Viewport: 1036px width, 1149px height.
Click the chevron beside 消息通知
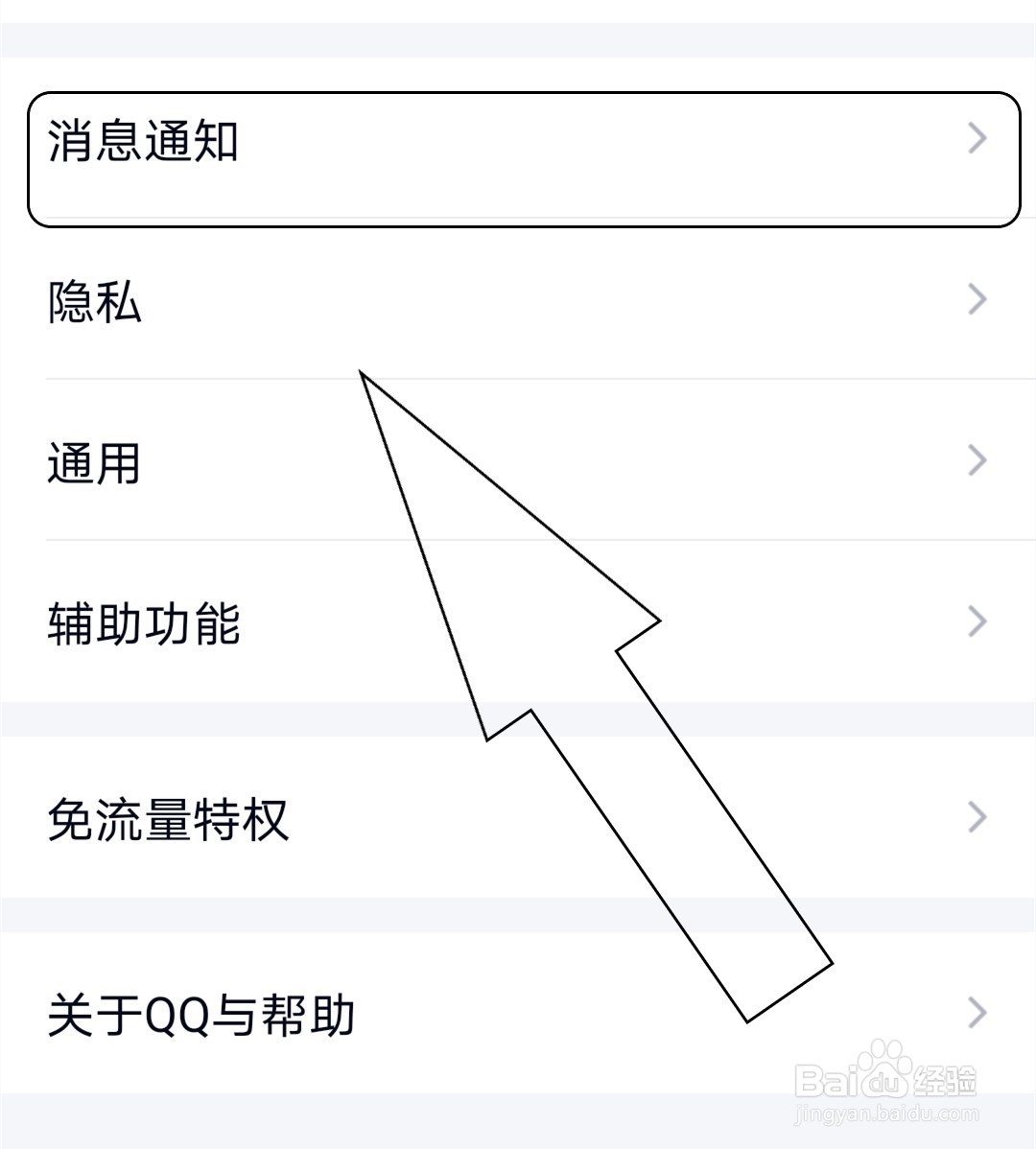(x=977, y=139)
